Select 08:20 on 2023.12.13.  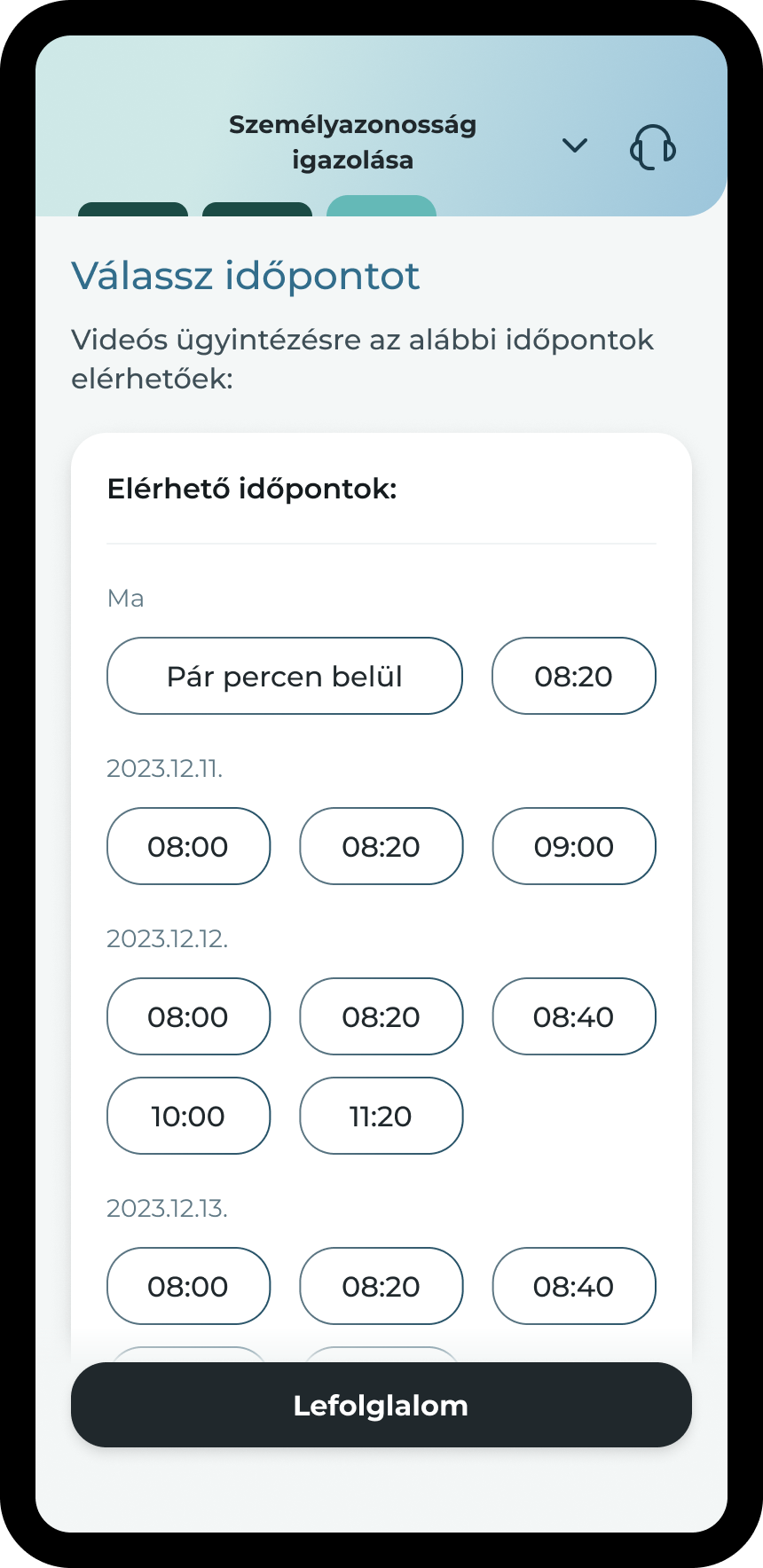coord(381,1286)
